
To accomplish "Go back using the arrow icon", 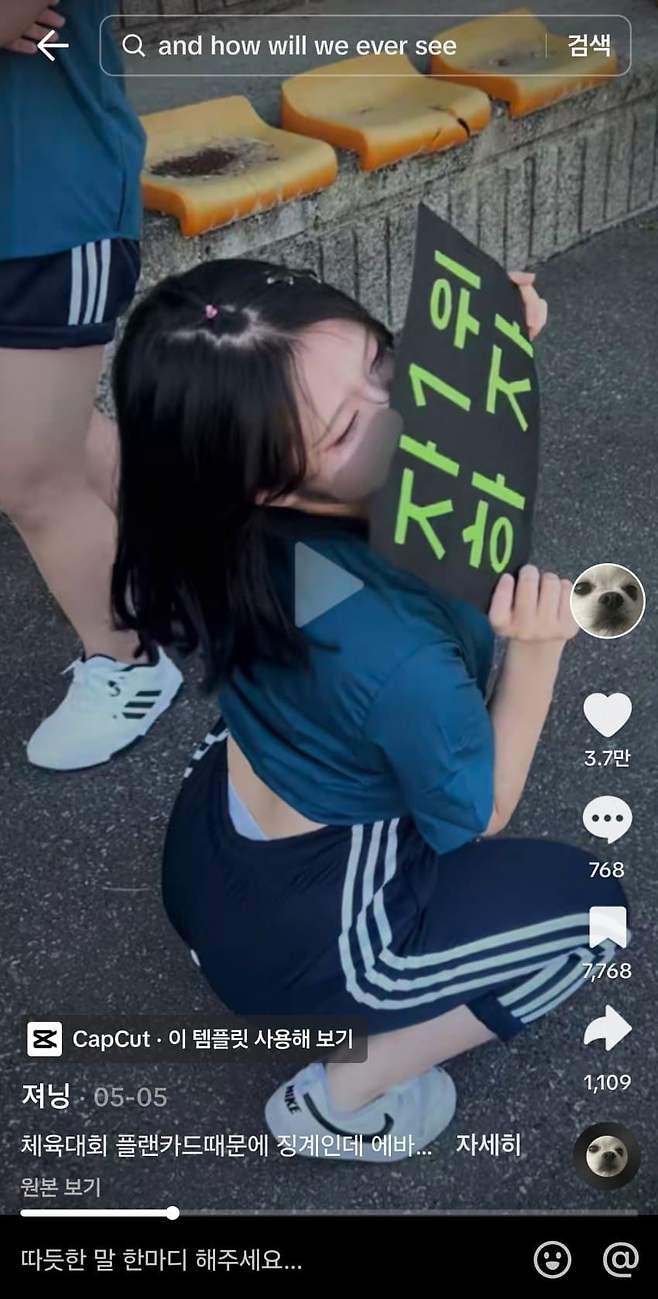I will tap(52, 45).
